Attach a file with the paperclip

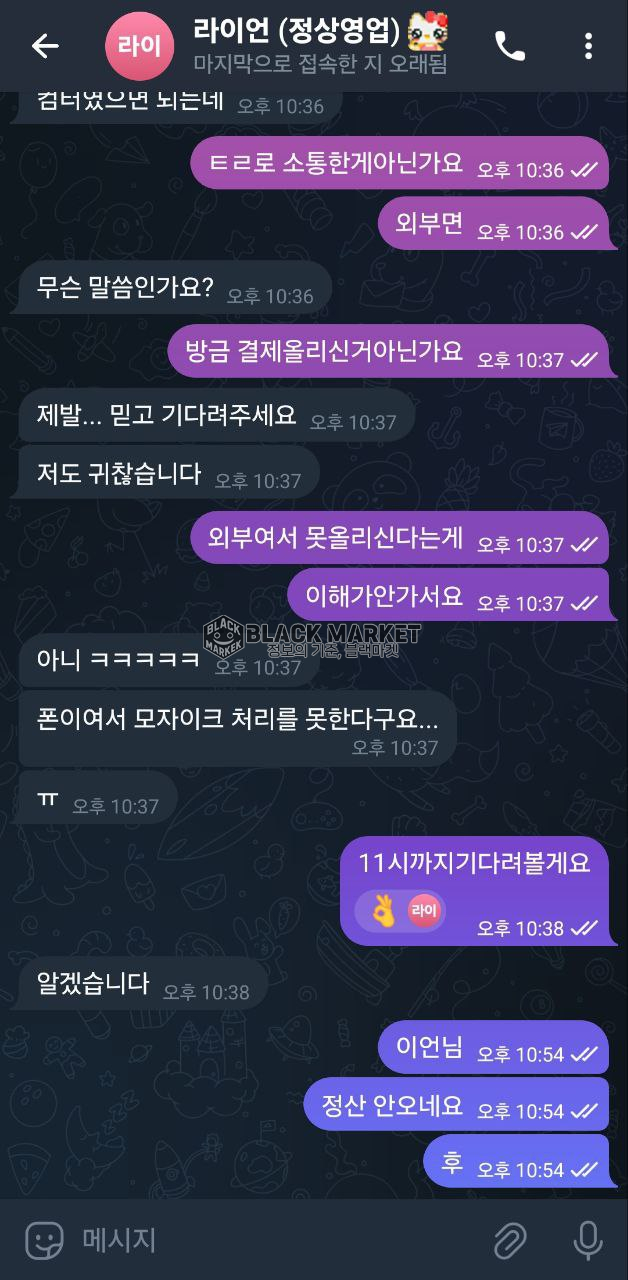click(x=510, y=1241)
